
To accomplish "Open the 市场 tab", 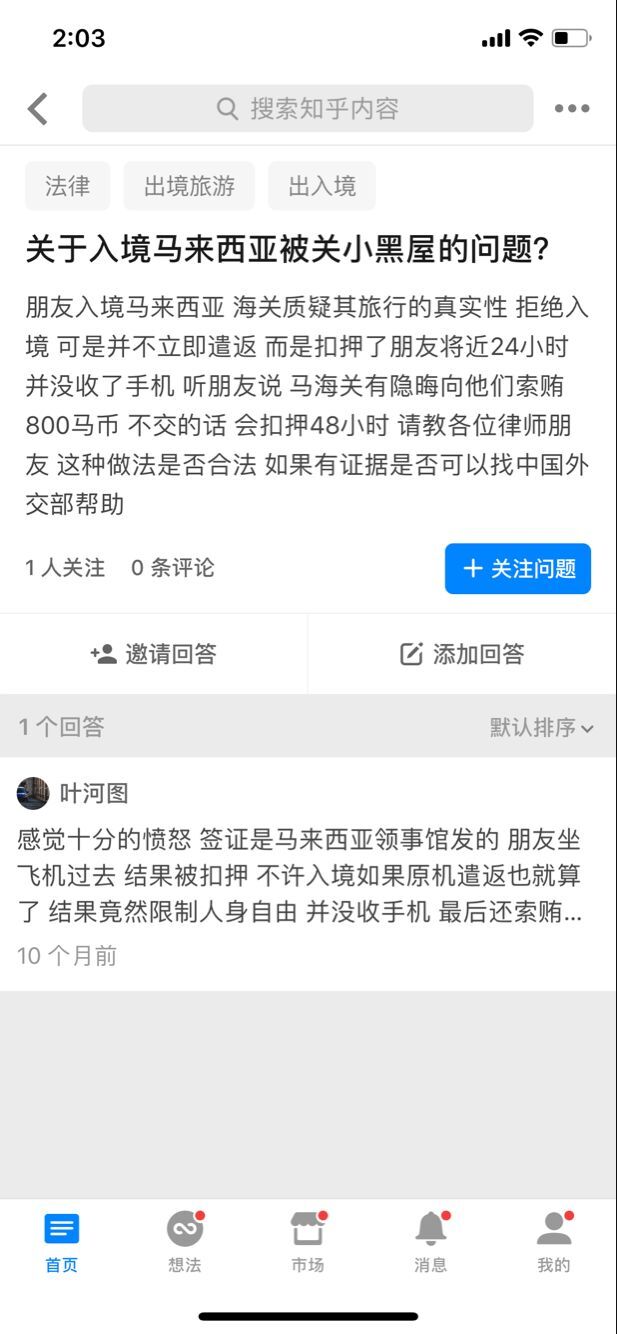I will 308,1242.
